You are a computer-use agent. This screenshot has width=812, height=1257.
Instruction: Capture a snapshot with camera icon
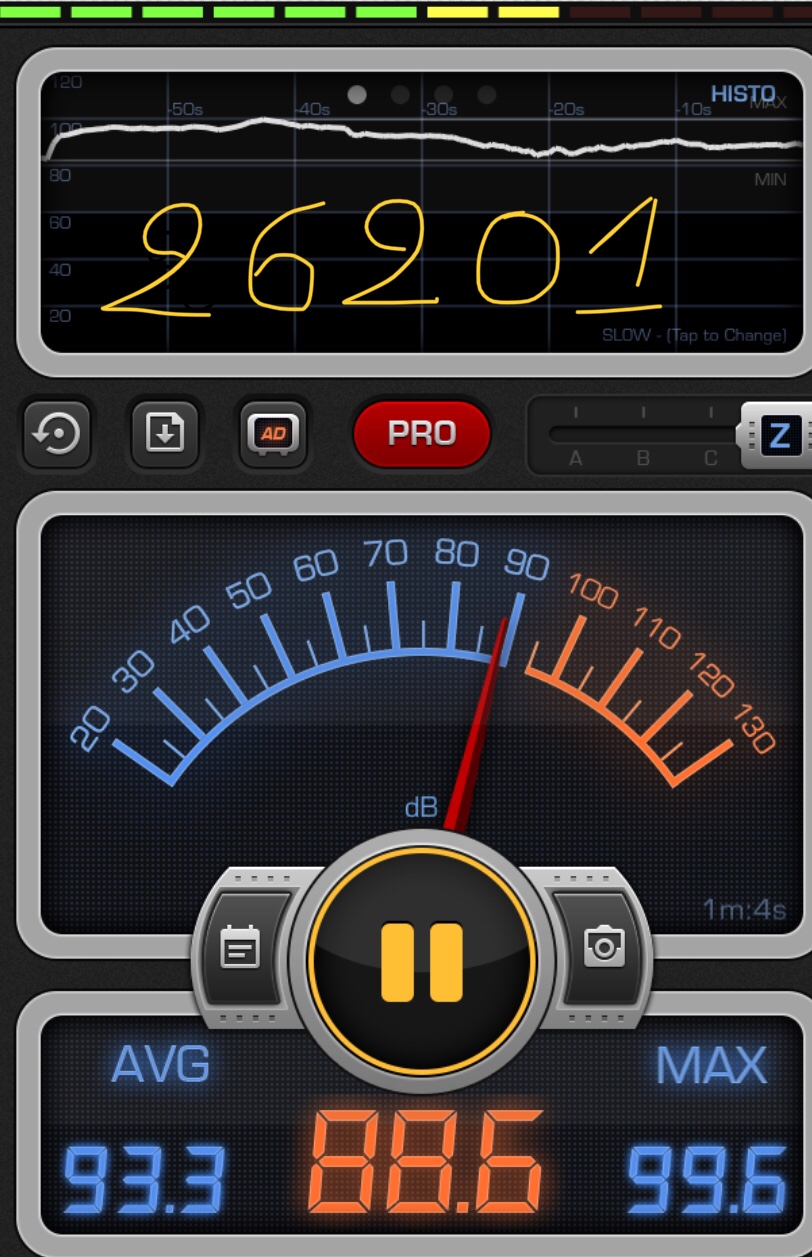(x=604, y=945)
